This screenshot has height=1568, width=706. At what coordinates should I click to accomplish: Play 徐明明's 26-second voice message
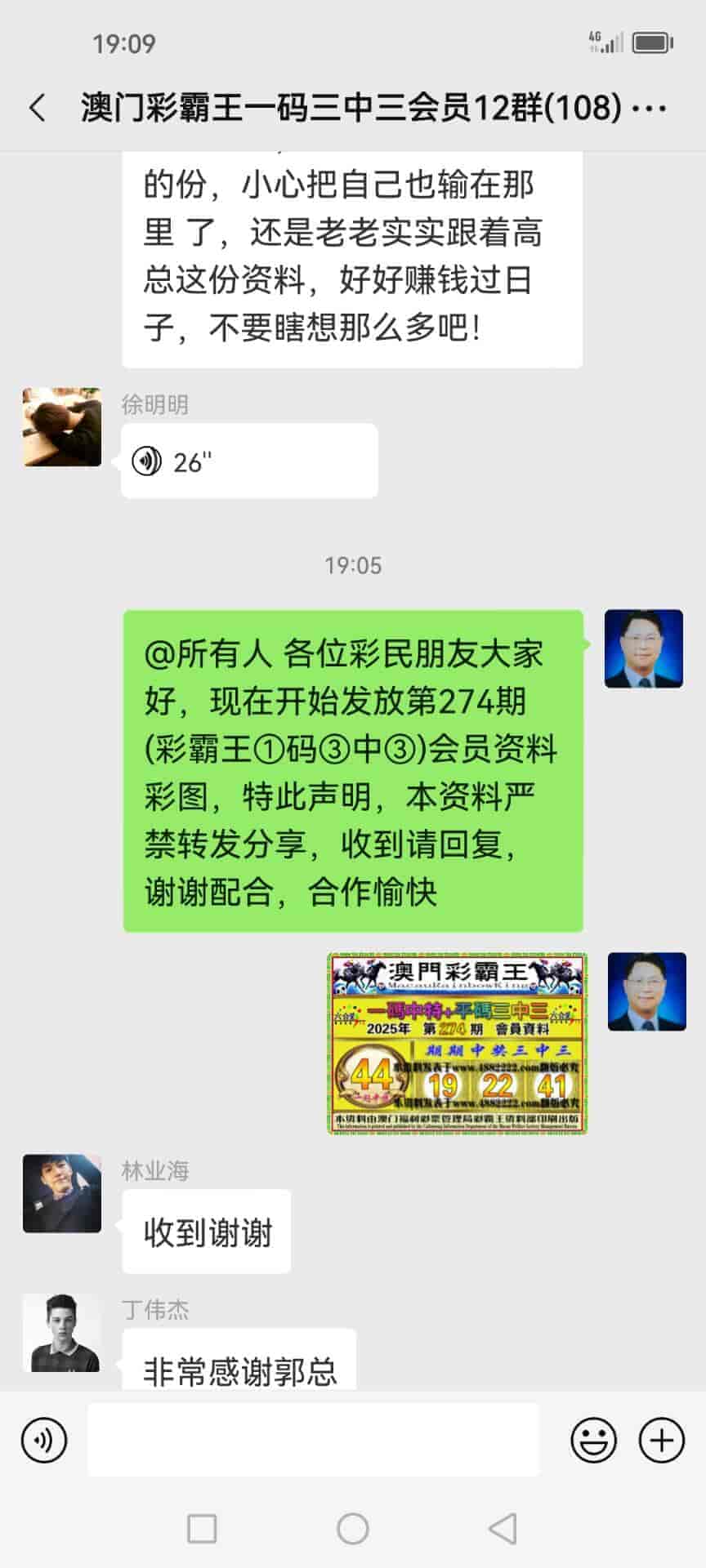coord(248,461)
